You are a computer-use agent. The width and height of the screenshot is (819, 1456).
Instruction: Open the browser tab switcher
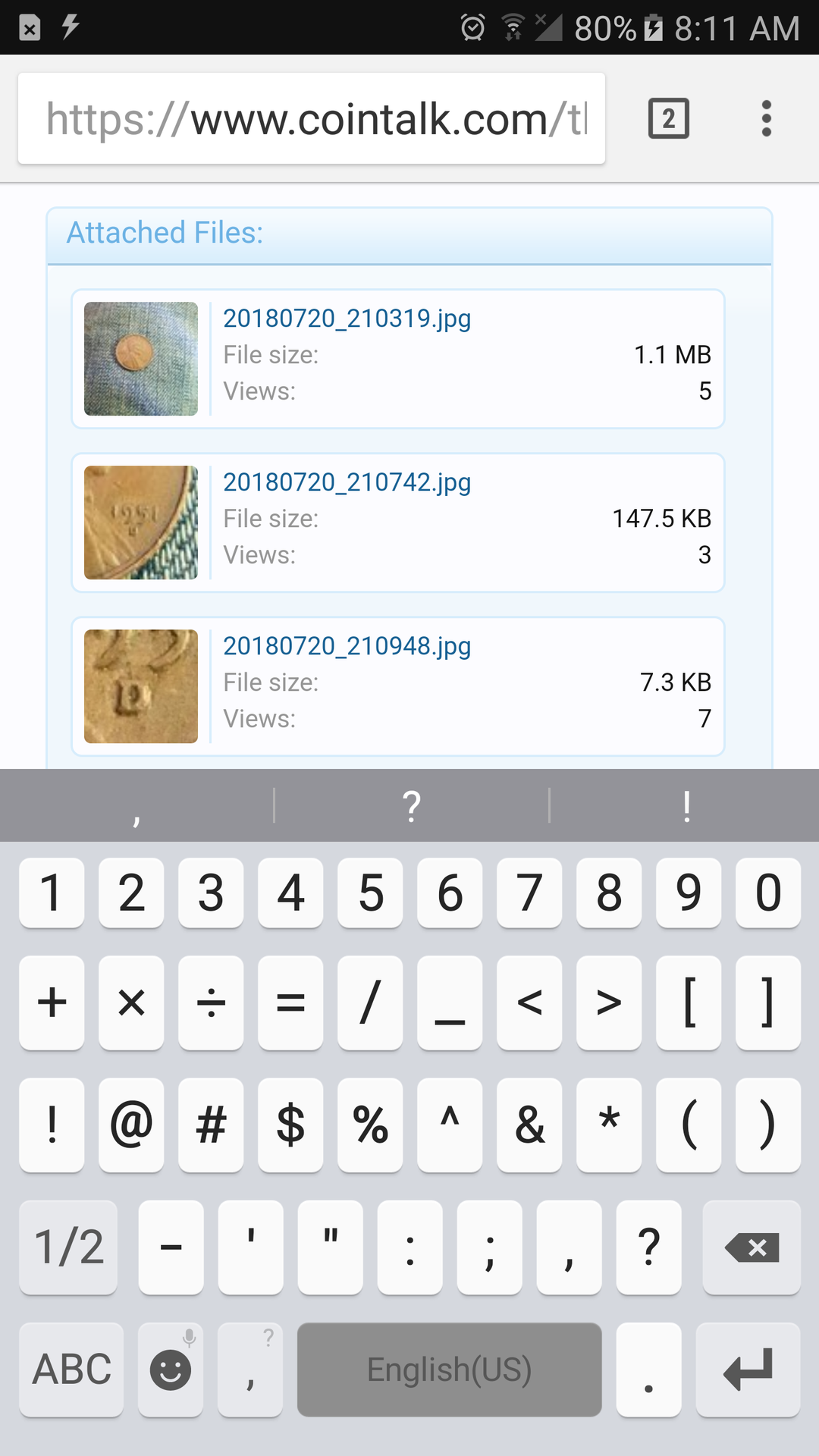pyautogui.click(x=669, y=118)
